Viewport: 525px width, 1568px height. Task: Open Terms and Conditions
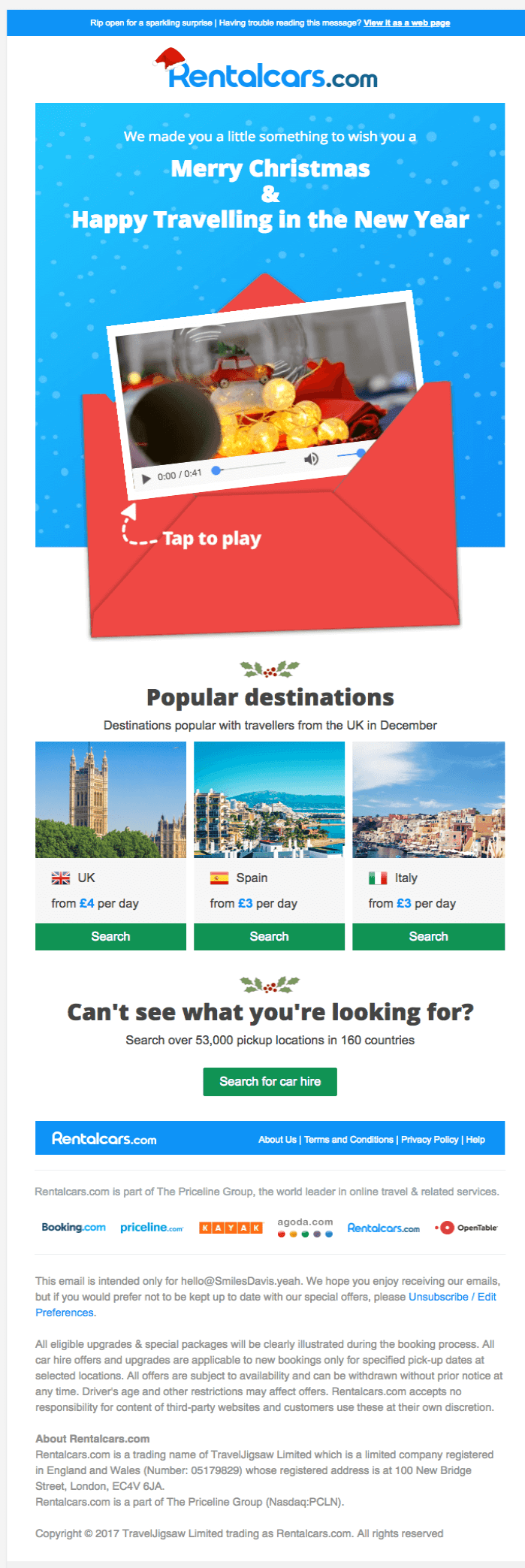pos(348,1139)
